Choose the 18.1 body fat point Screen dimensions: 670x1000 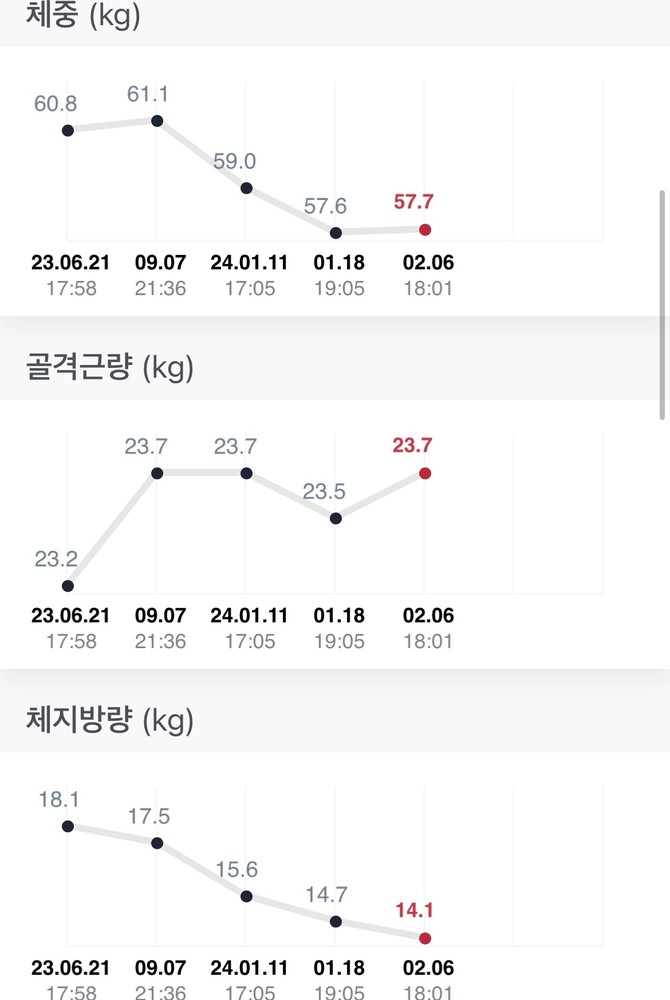pyautogui.click(x=68, y=826)
